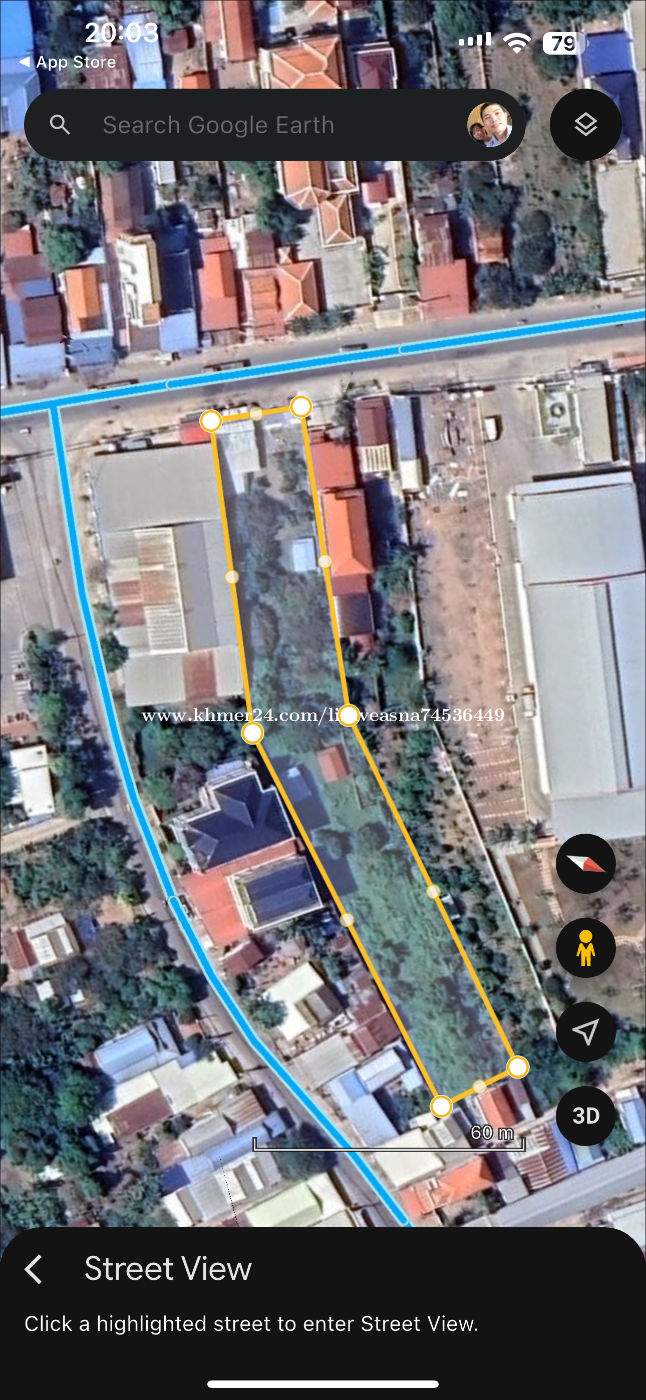646x1400 pixels.
Task: Switch the view to 3D
Action: [x=586, y=1115]
